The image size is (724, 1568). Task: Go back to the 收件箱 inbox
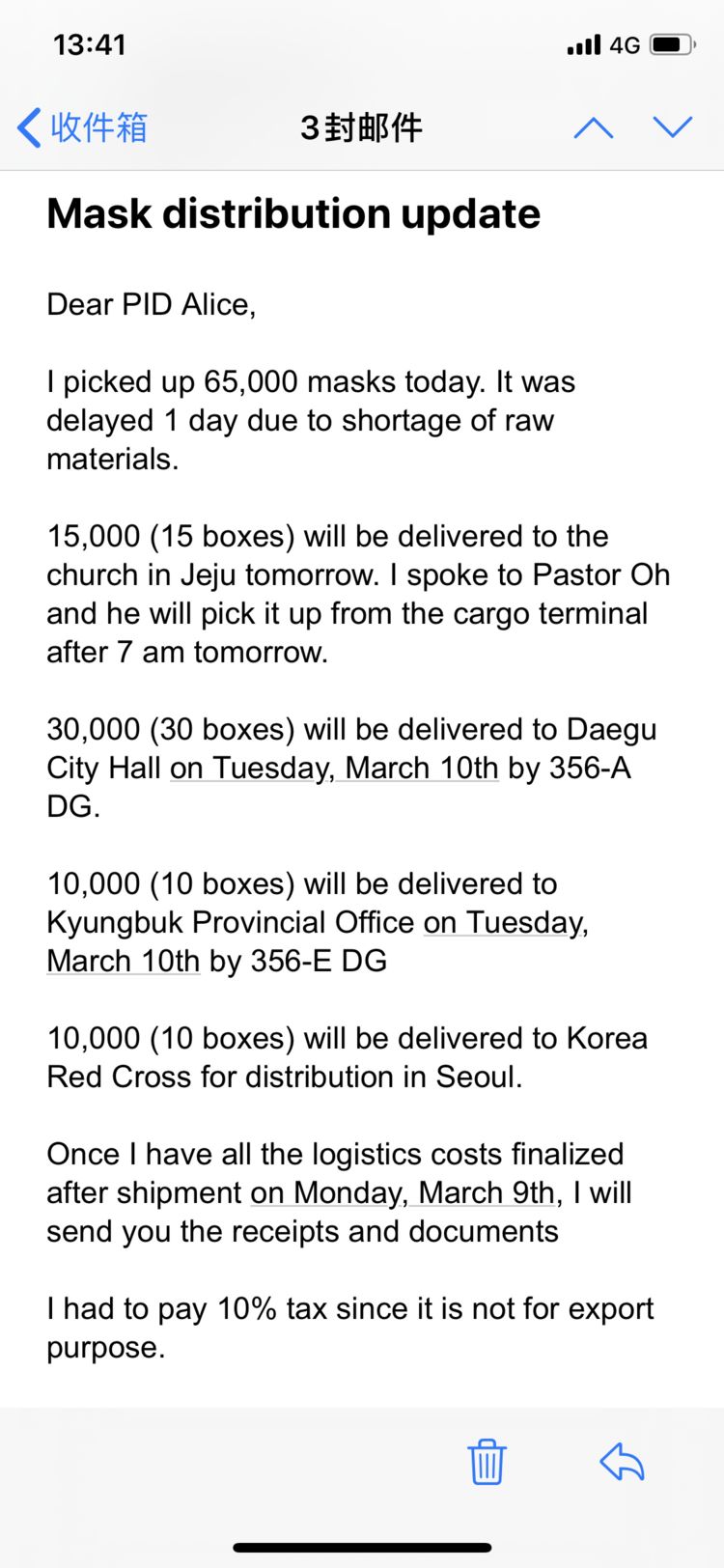(x=82, y=127)
